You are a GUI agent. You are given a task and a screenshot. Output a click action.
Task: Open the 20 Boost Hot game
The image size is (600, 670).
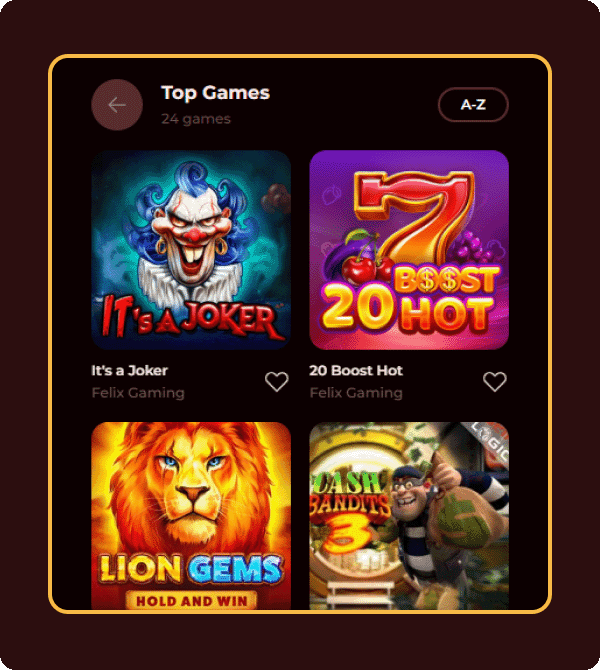click(409, 250)
